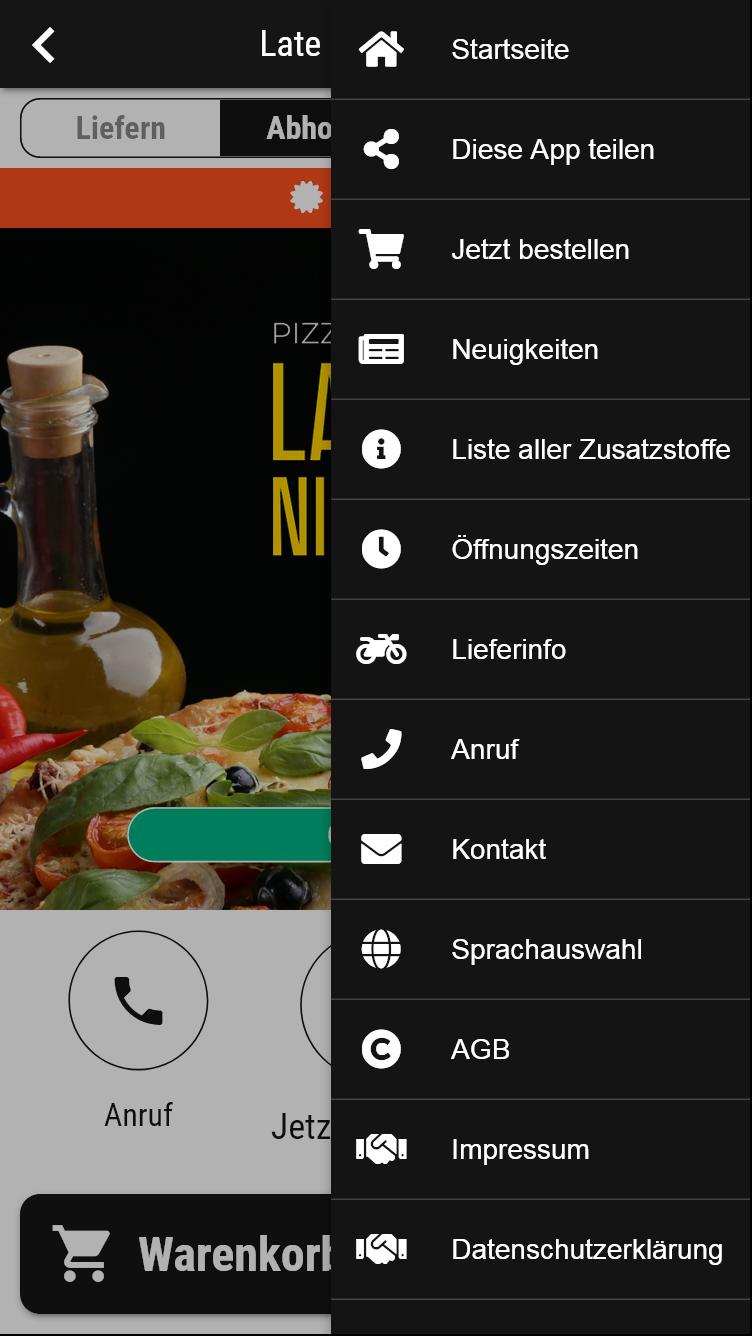
Task: Tap the back arrow in the top bar
Action: (43, 44)
